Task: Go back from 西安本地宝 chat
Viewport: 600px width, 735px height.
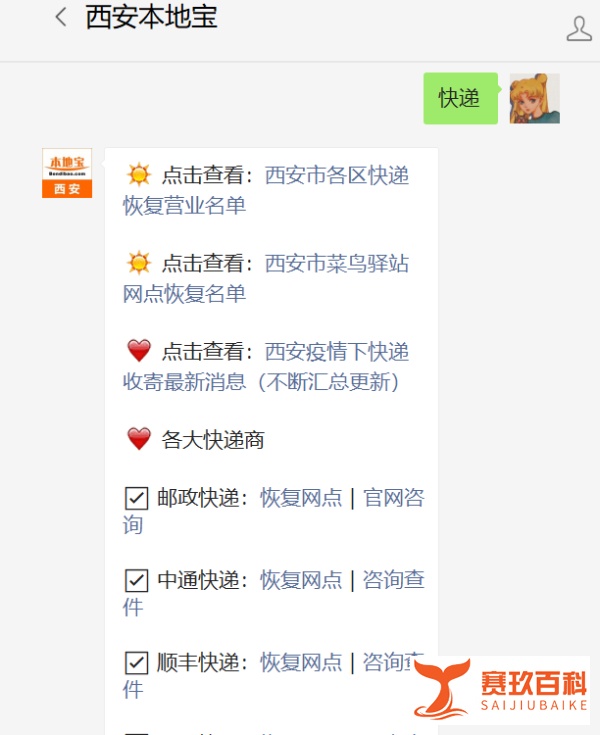Action: [62, 17]
